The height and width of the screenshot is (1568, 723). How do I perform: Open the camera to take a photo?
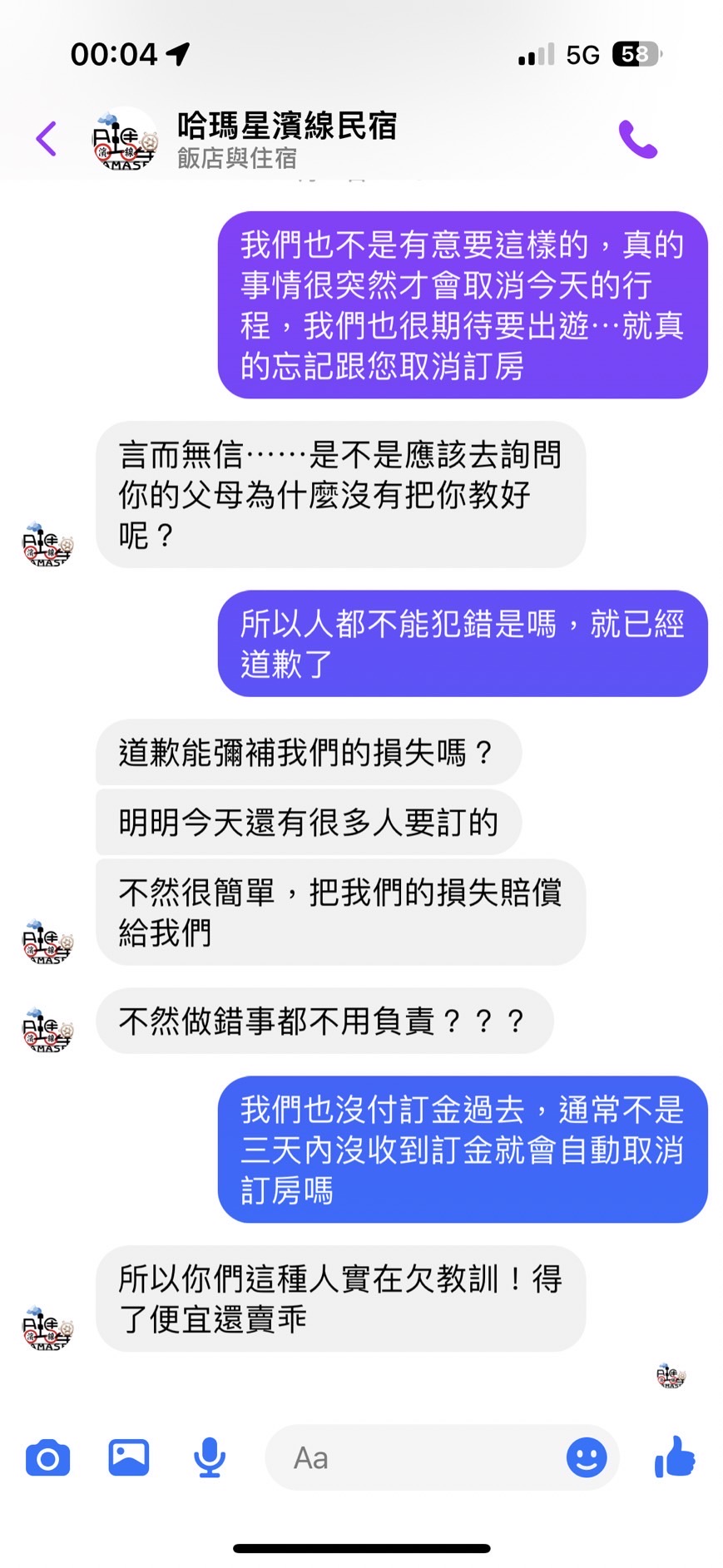(47, 1457)
